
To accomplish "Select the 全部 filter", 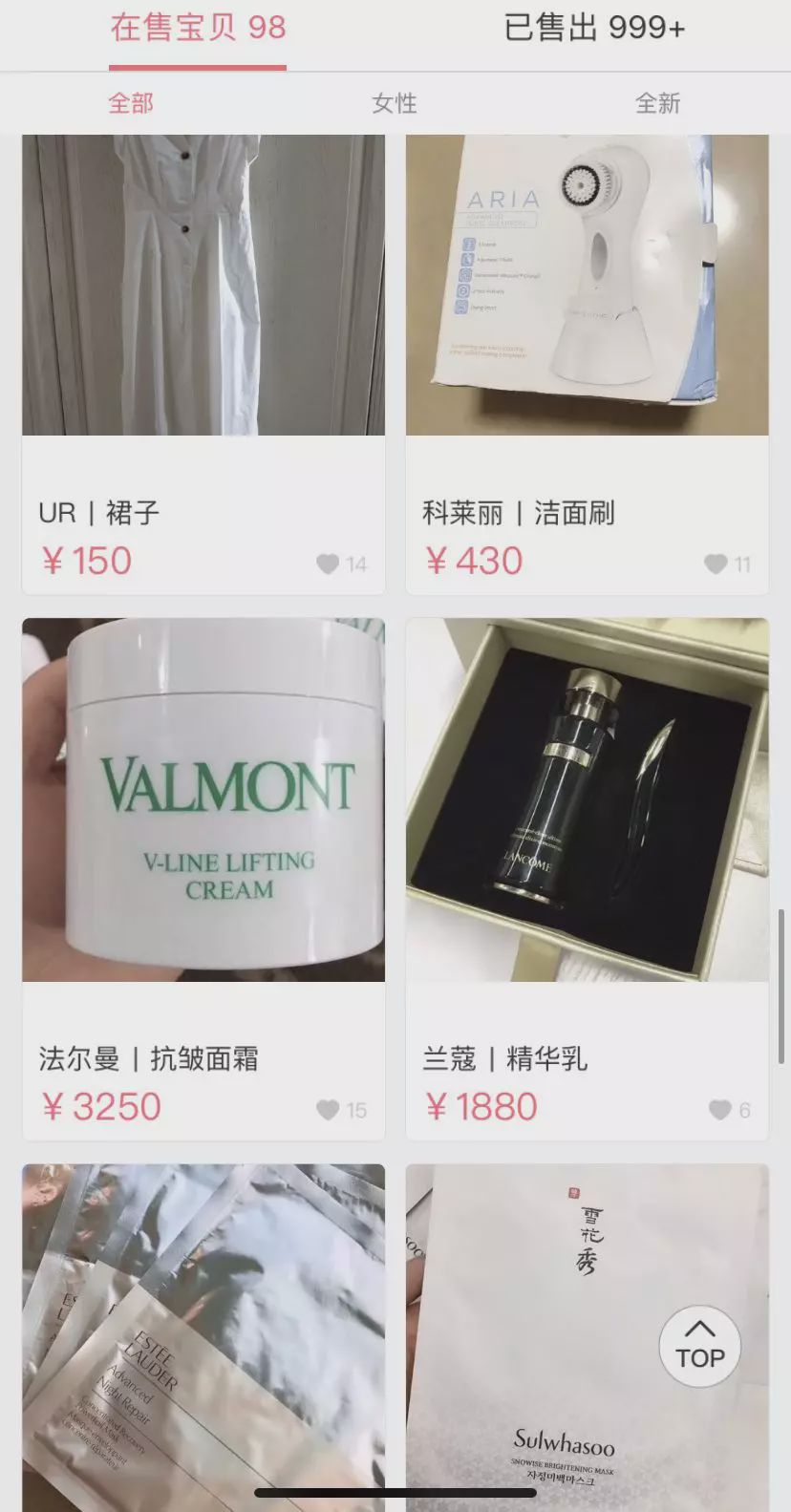I will 131,103.
